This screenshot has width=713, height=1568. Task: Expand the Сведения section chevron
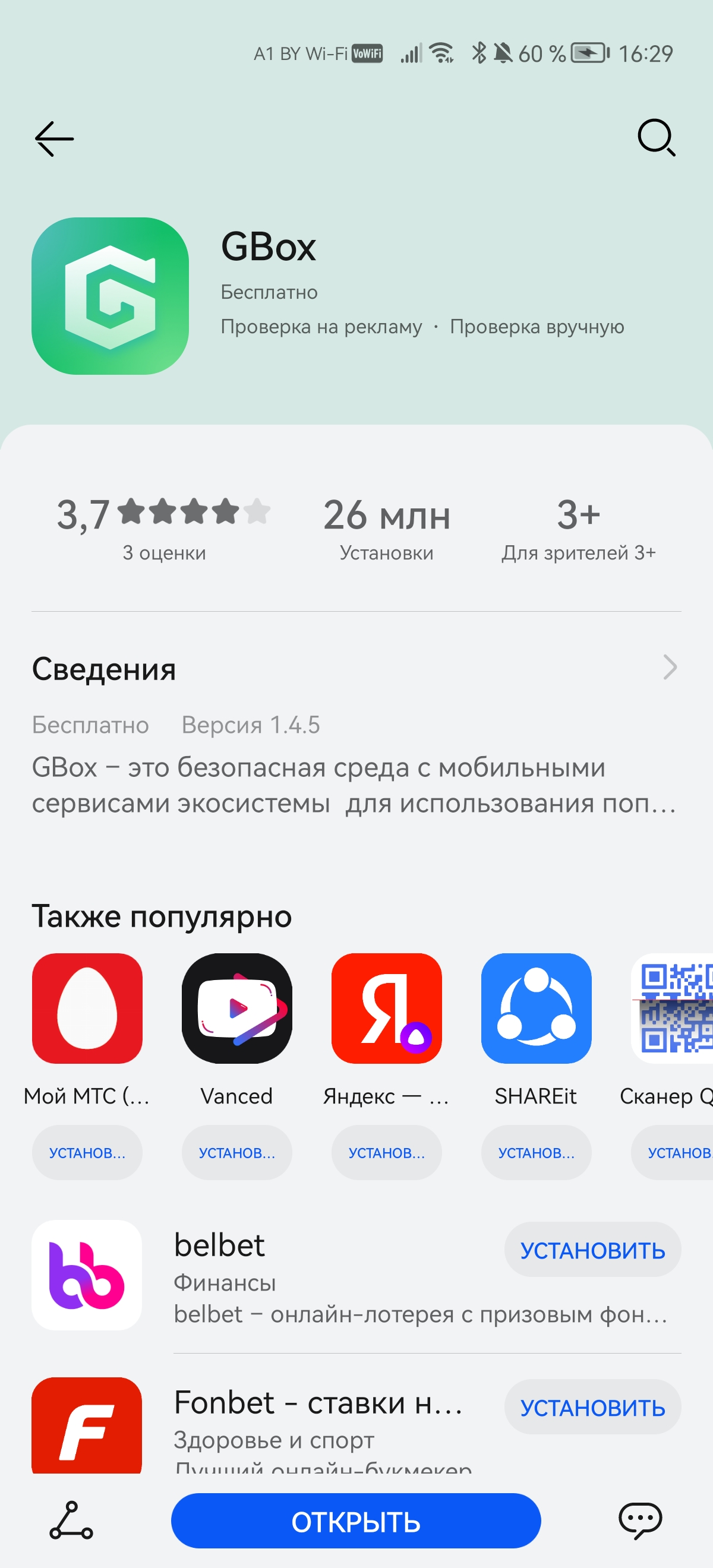tap(669, 667)
